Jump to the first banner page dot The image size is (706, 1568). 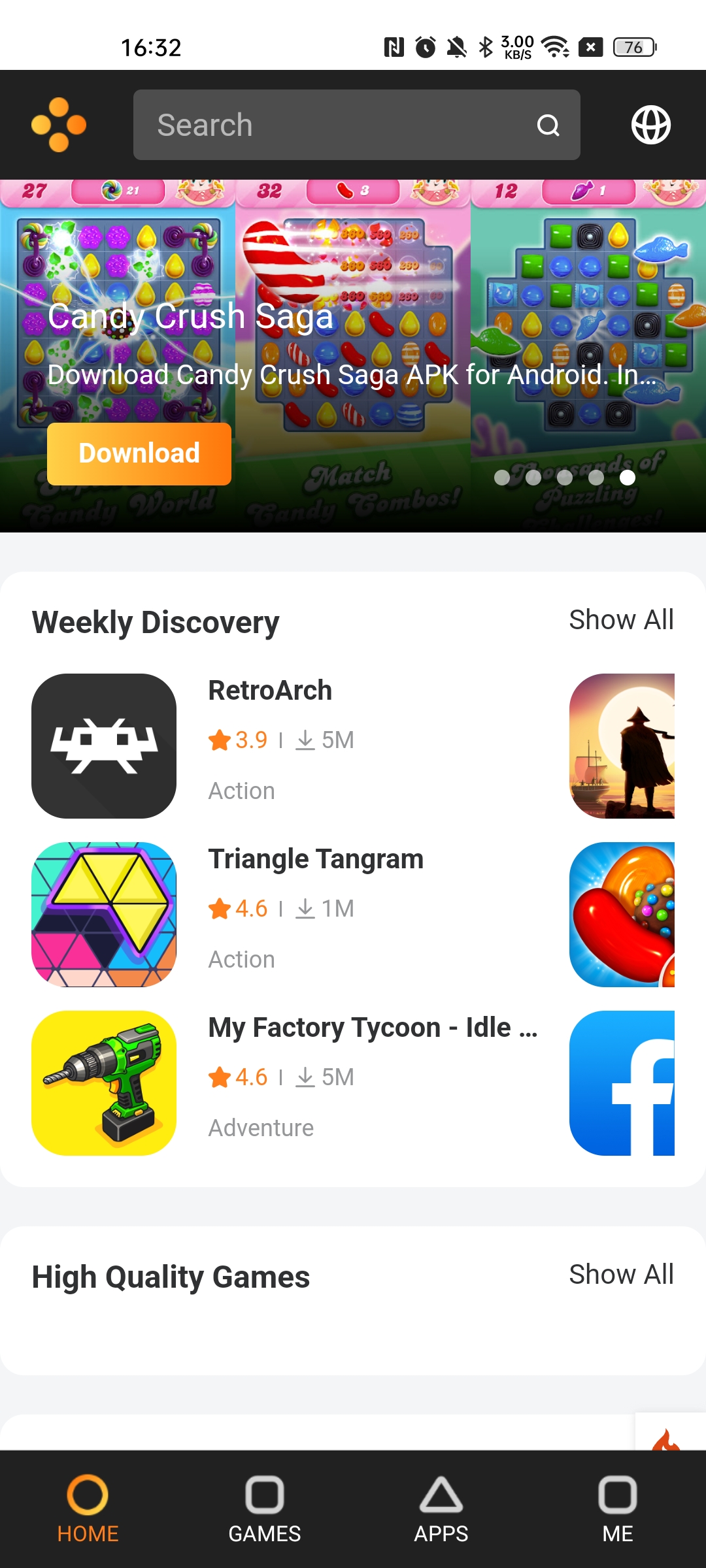click(502, 478)
